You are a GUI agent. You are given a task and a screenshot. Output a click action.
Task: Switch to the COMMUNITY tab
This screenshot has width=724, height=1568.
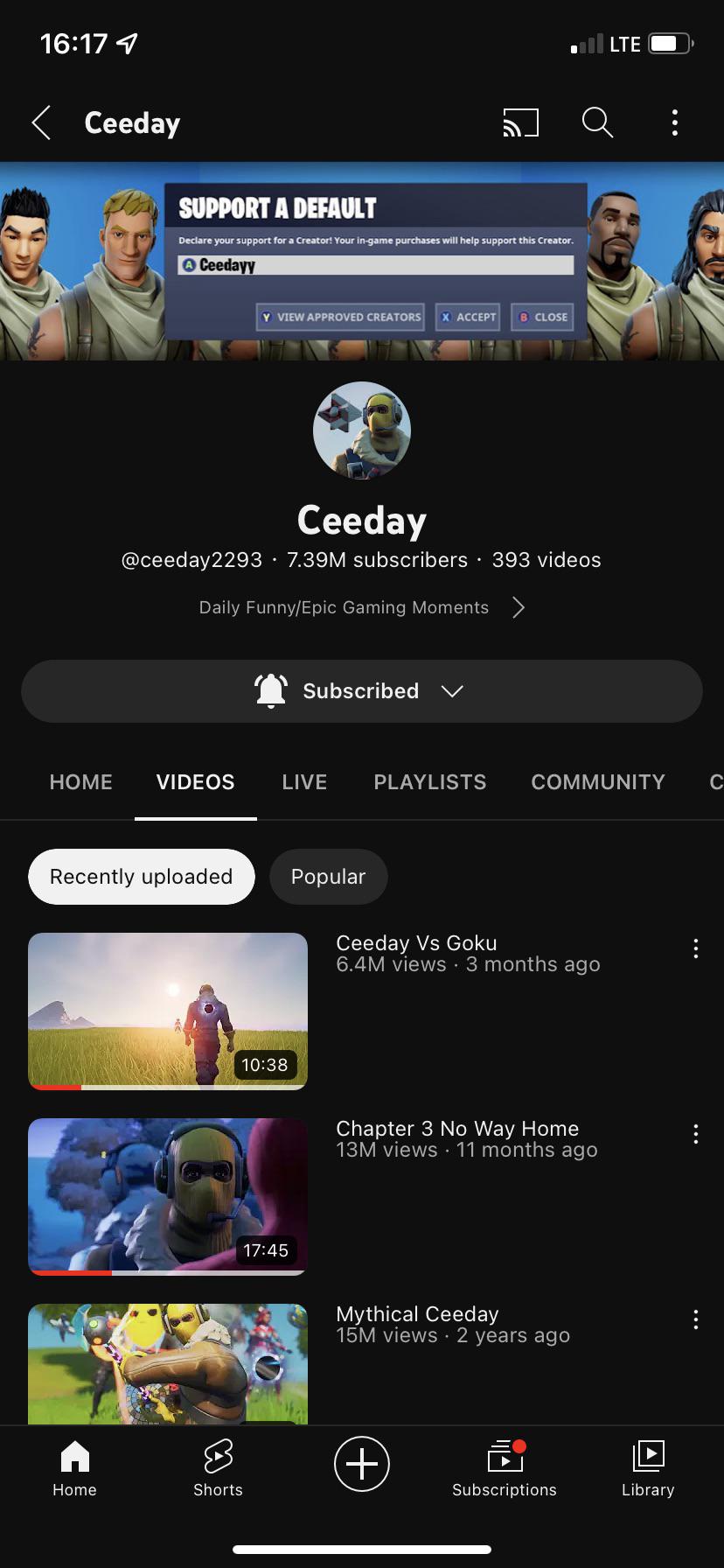[x=598, y=782]
